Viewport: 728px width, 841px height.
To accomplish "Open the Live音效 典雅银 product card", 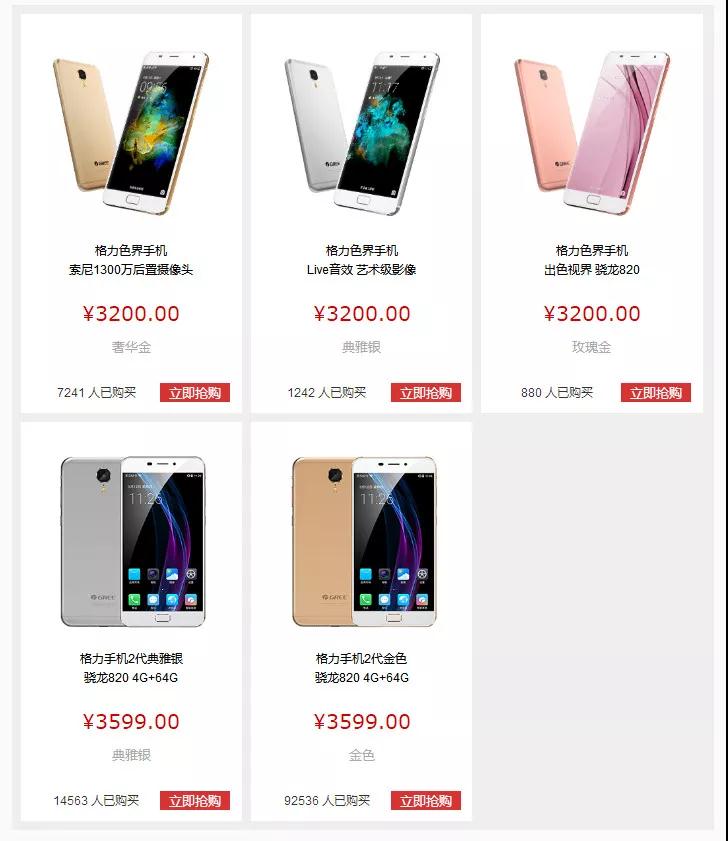I will point(361,130).
